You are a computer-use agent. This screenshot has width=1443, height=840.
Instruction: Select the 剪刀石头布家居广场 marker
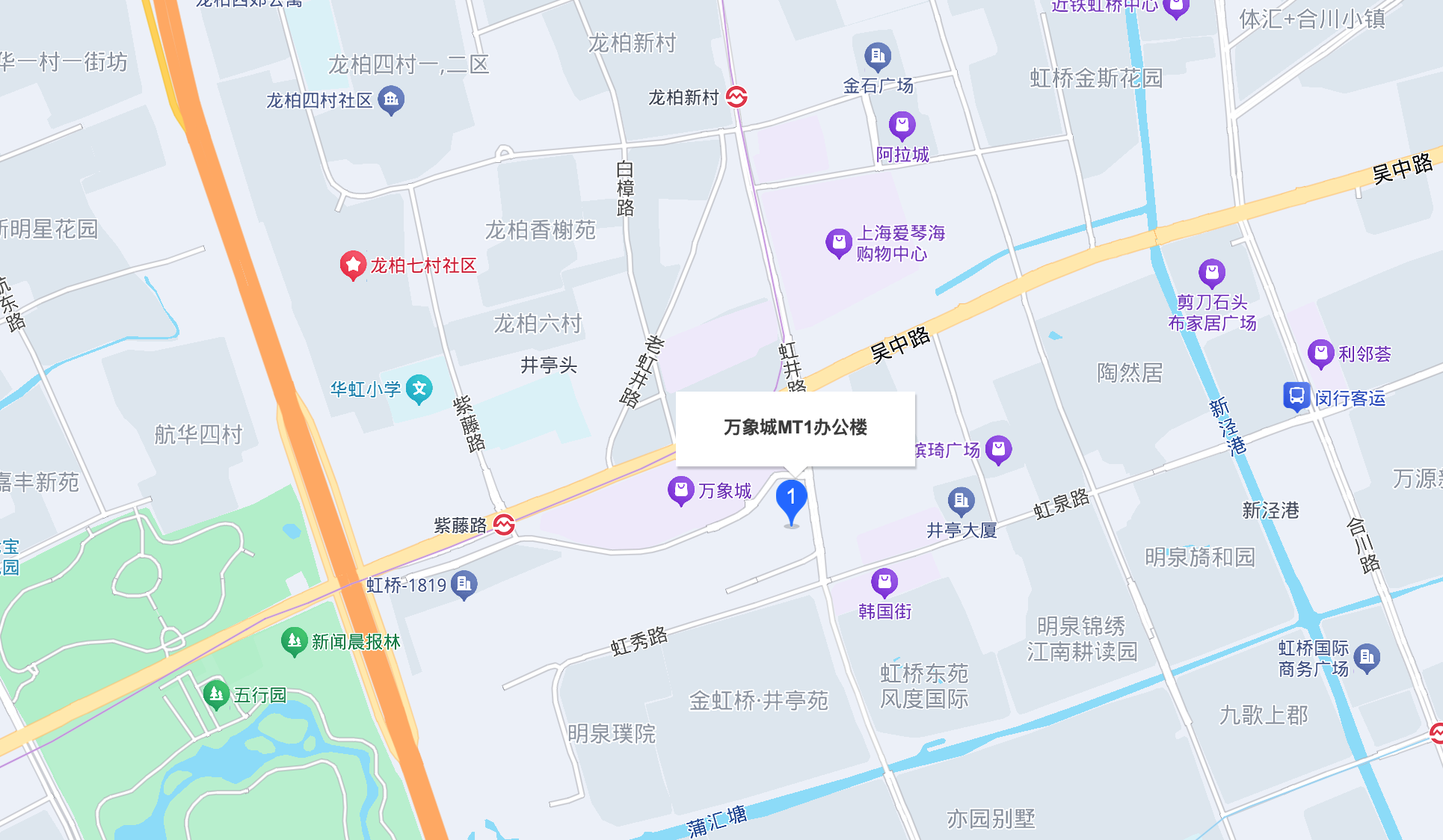(x=1211, y=274)
